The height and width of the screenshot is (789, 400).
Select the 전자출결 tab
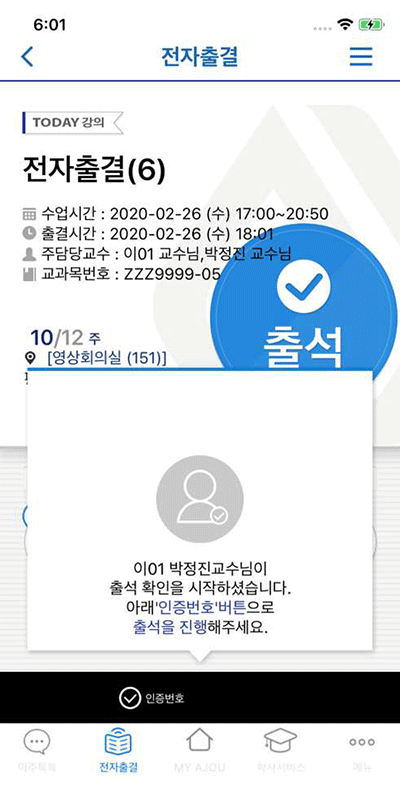click(118, 751)
